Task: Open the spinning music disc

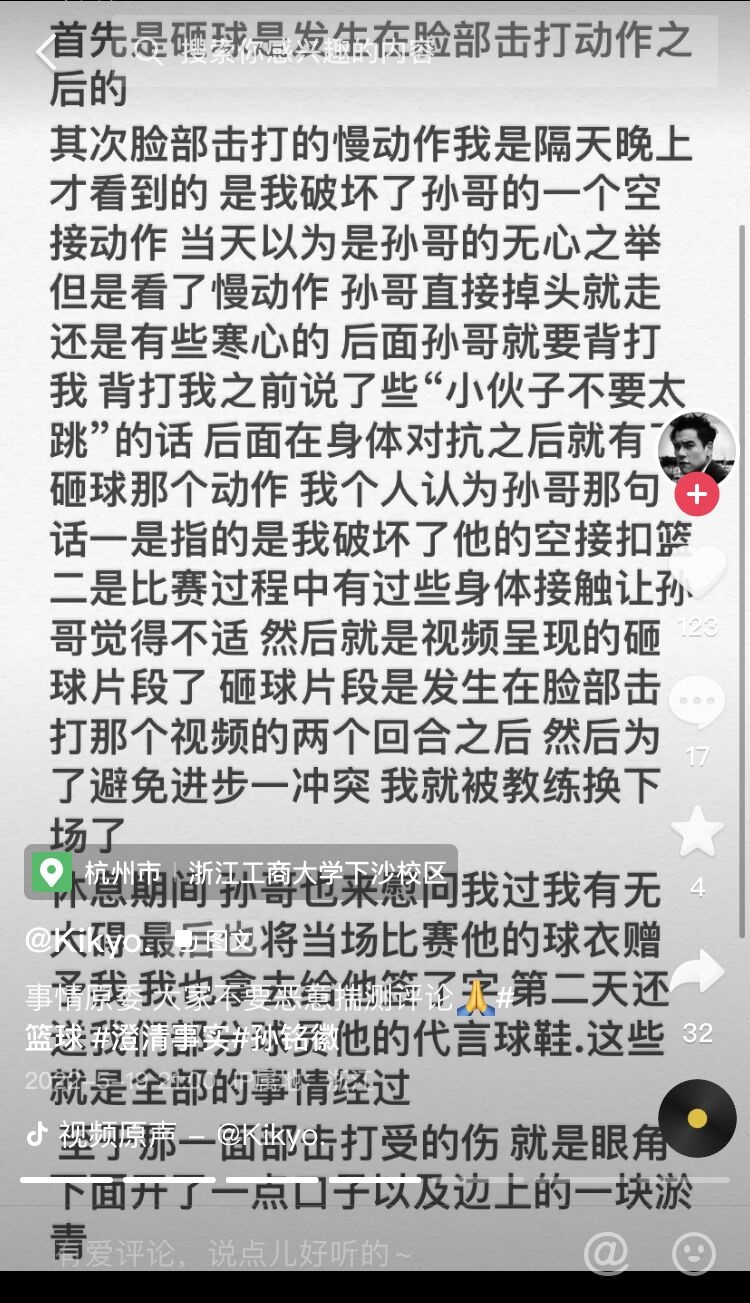Action: (697, 1118)
